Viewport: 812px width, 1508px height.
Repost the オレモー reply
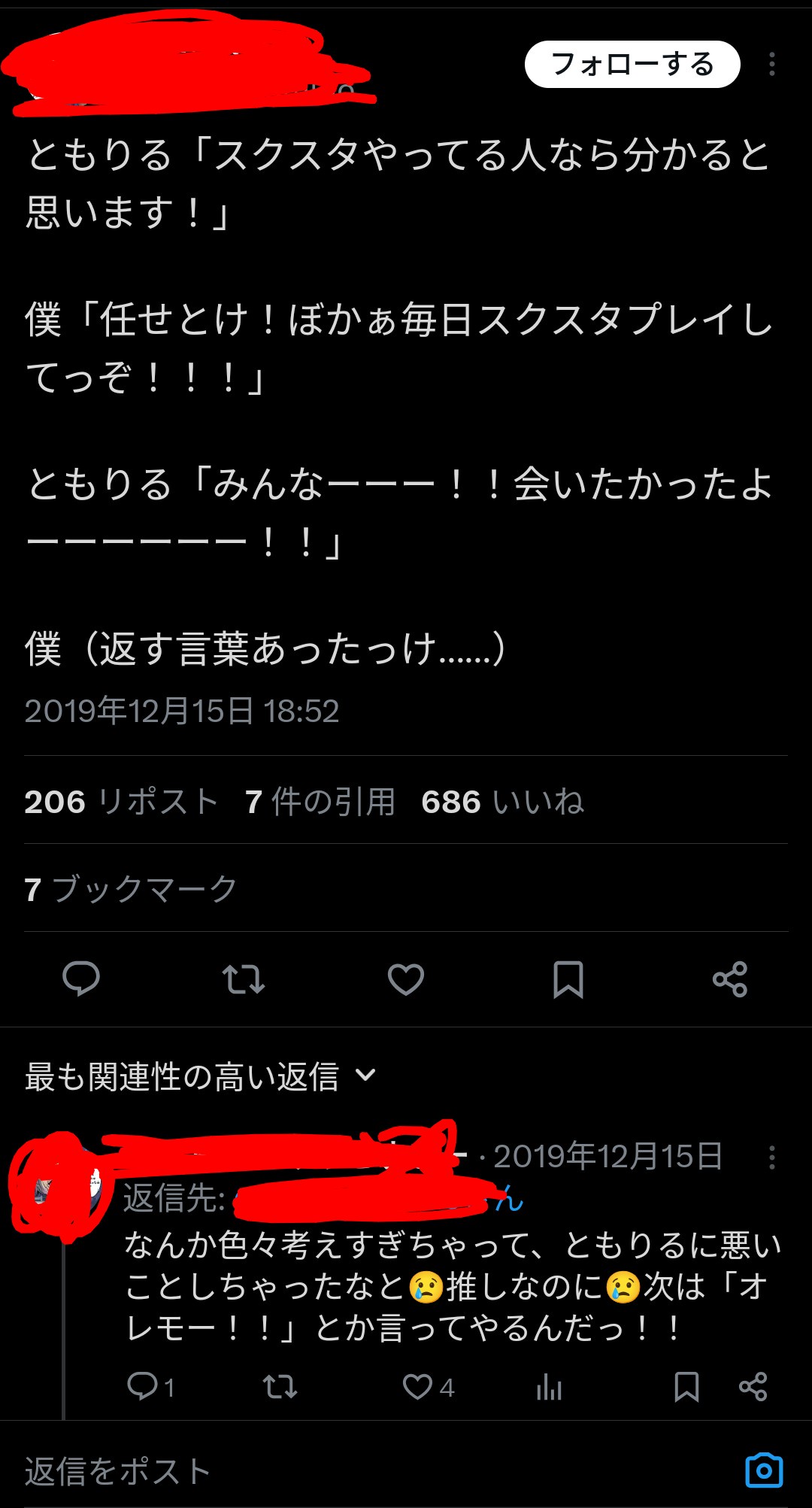pyautogui.click(x=280, y=1386)
